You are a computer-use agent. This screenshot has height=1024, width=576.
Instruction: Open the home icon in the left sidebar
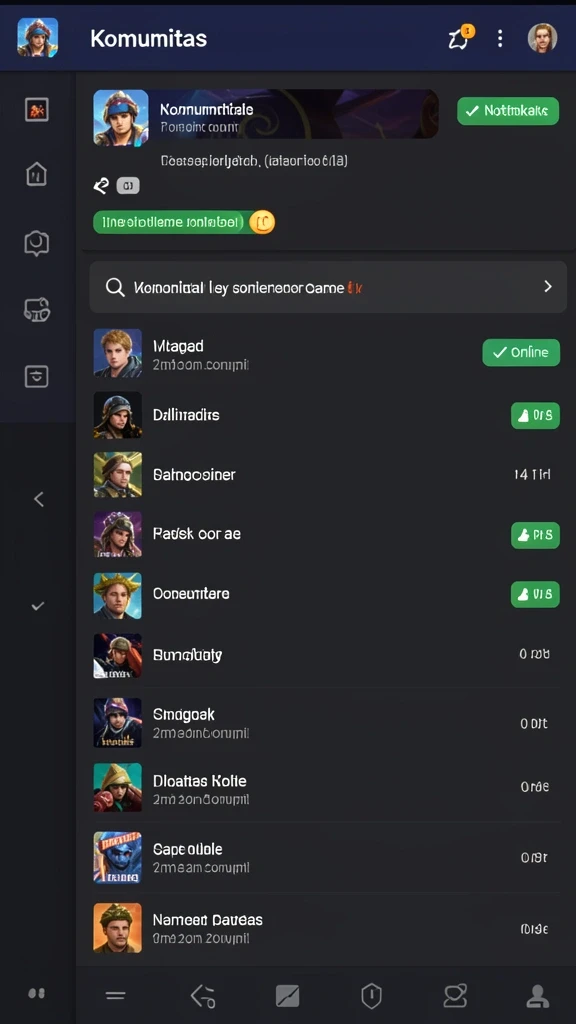click(37, 174)
